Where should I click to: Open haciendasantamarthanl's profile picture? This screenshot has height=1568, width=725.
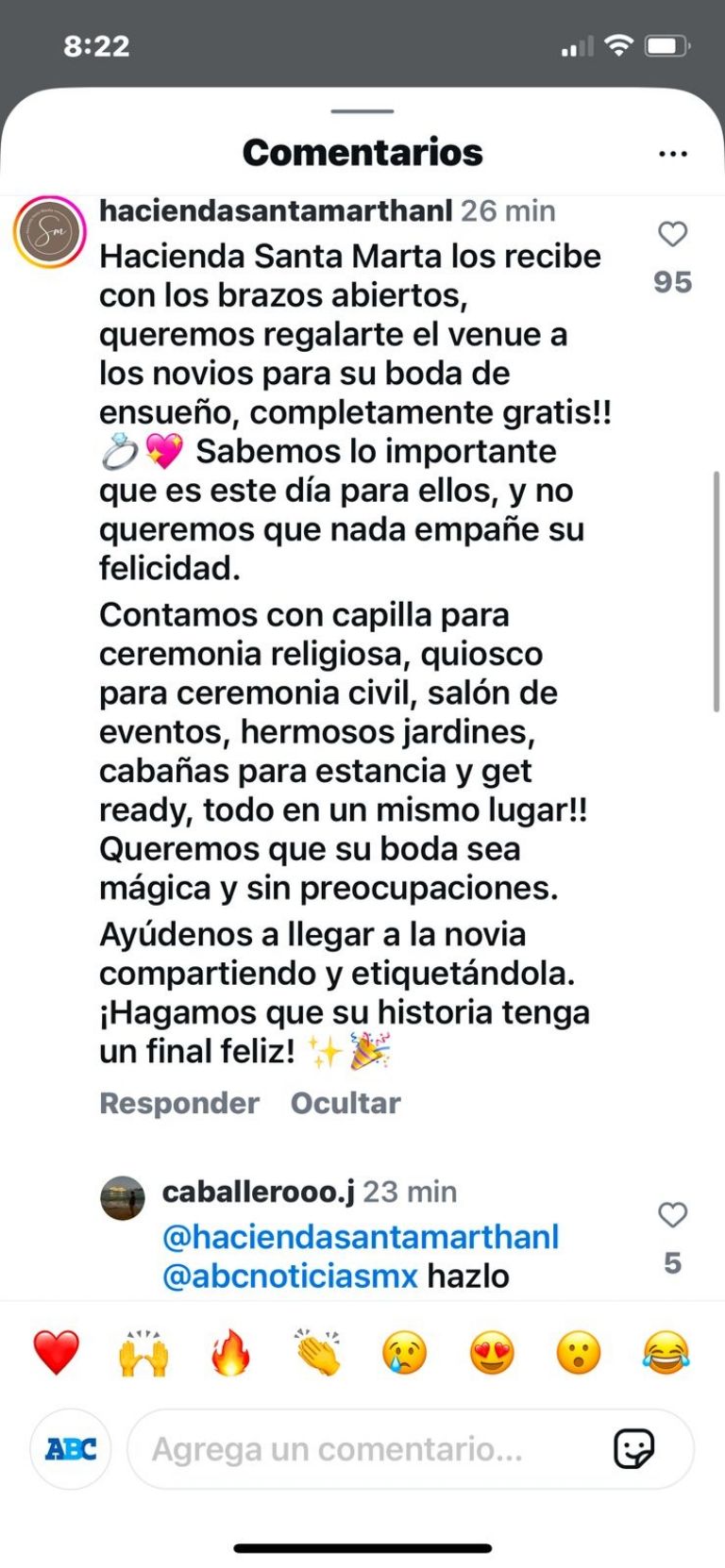[x=50, y=232]
